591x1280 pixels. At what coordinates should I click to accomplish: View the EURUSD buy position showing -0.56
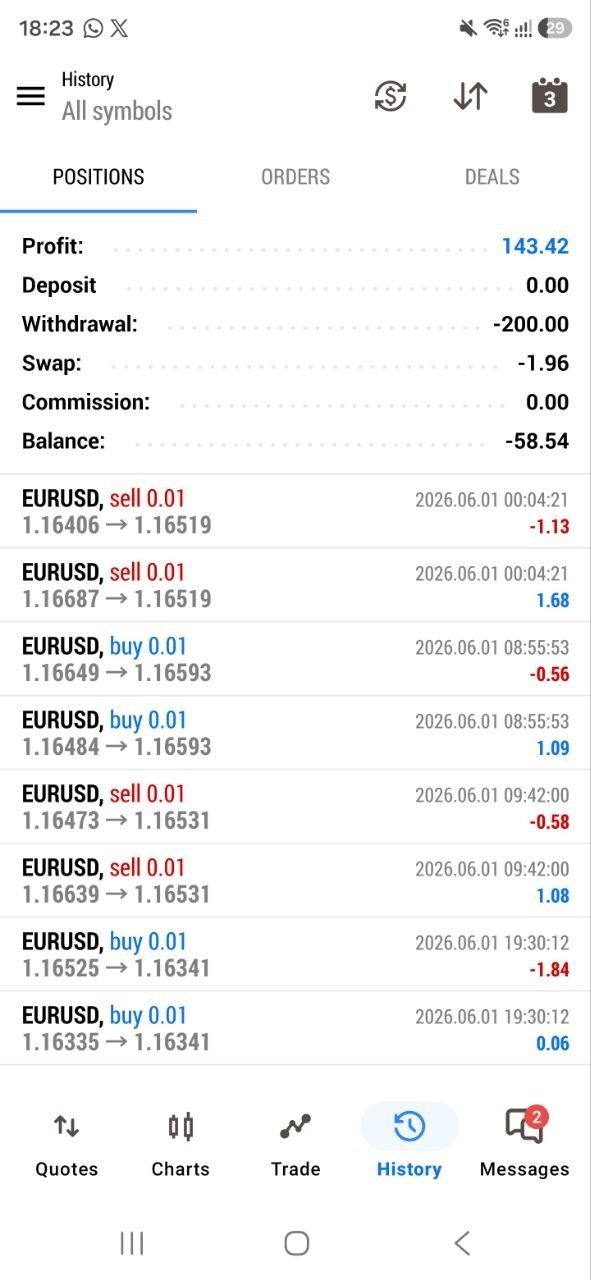(x=295, y=659)
